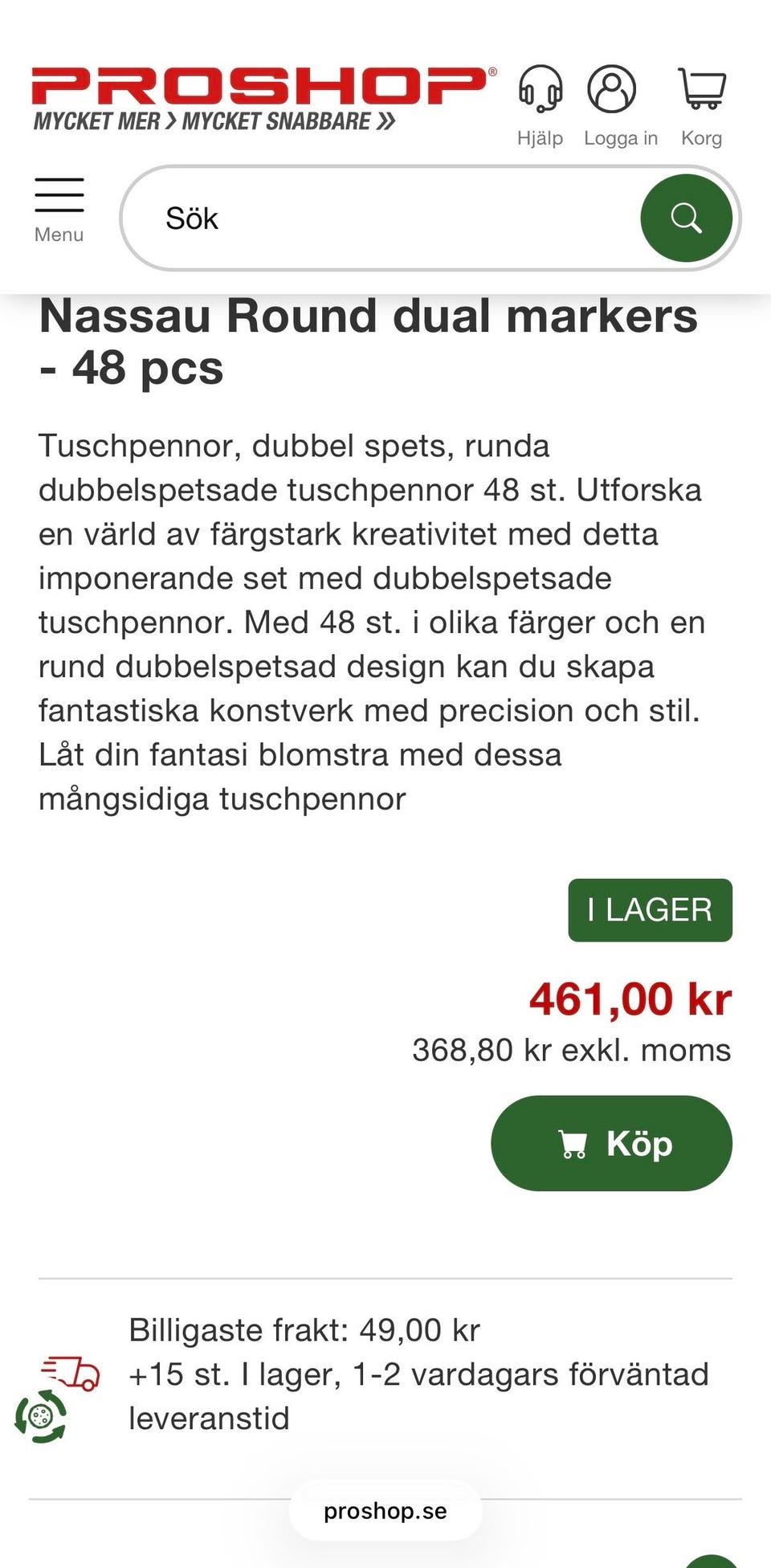Open the Hjälp support icon
Screen dimensions: 771x1568
point(540,105)
